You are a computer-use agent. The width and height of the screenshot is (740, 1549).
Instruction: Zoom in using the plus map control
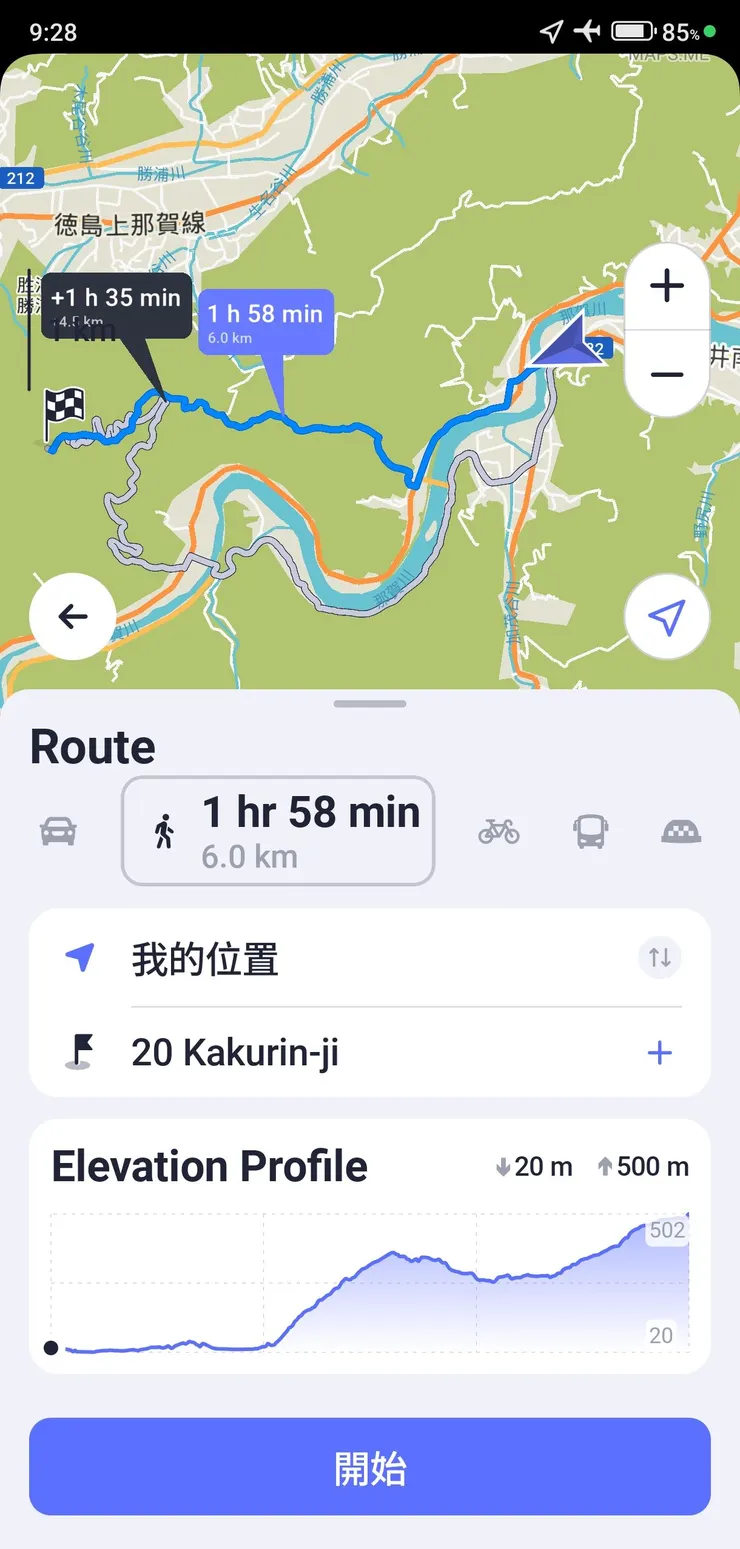tap(666, 286)
